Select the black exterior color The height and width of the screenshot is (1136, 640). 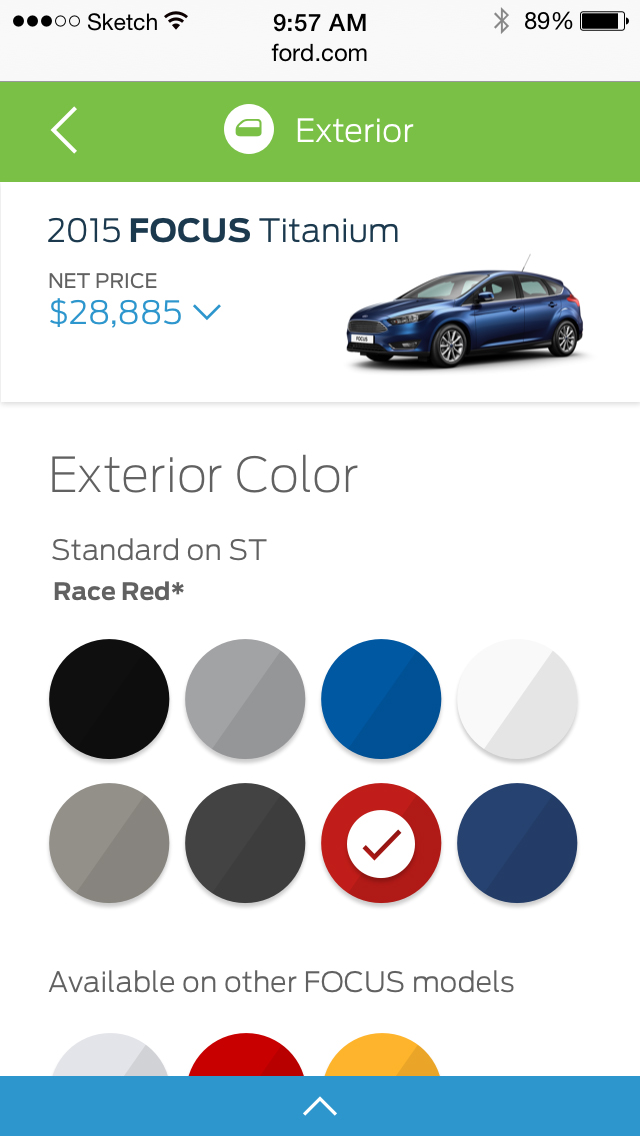(x=109, y=699)
